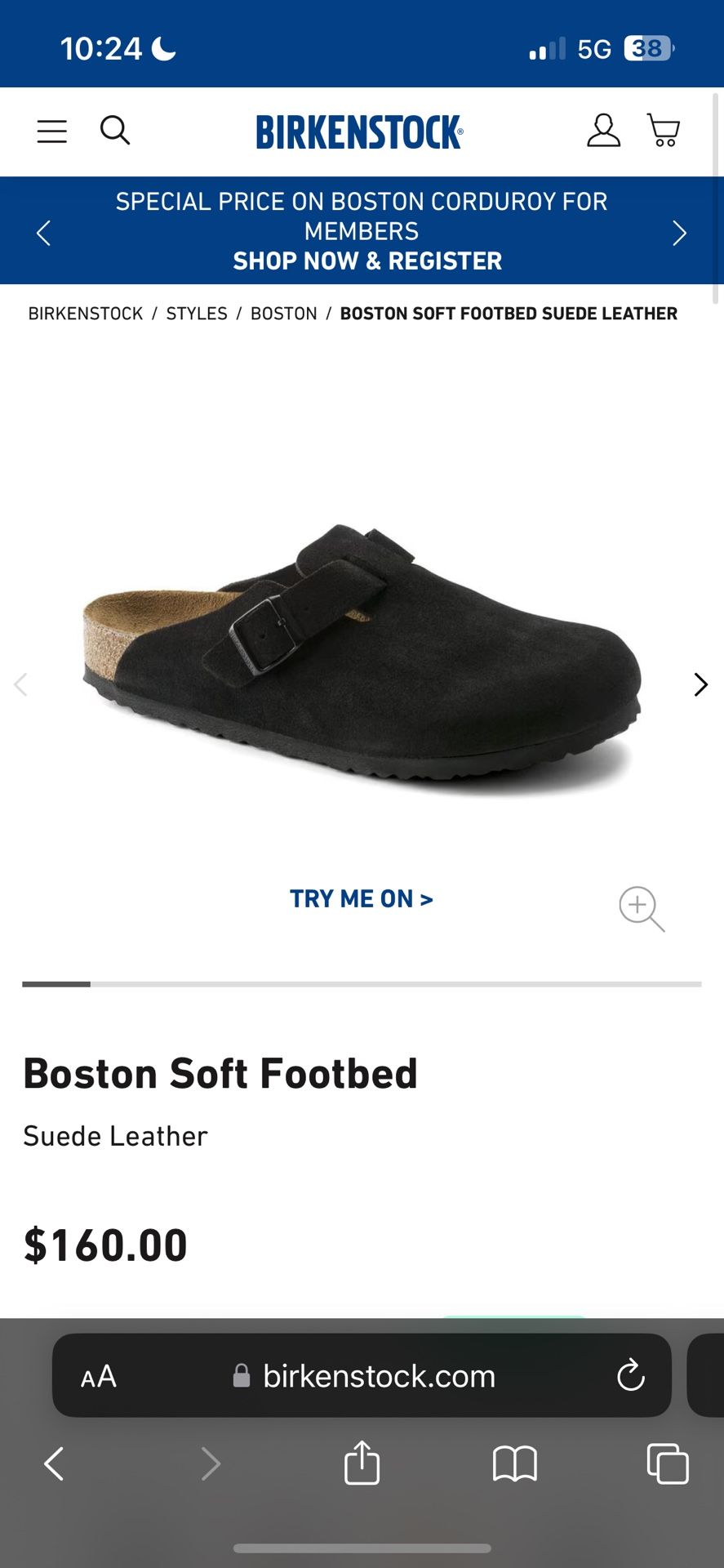
Task: Open the AA text size menu
Action: point(97,1375)
